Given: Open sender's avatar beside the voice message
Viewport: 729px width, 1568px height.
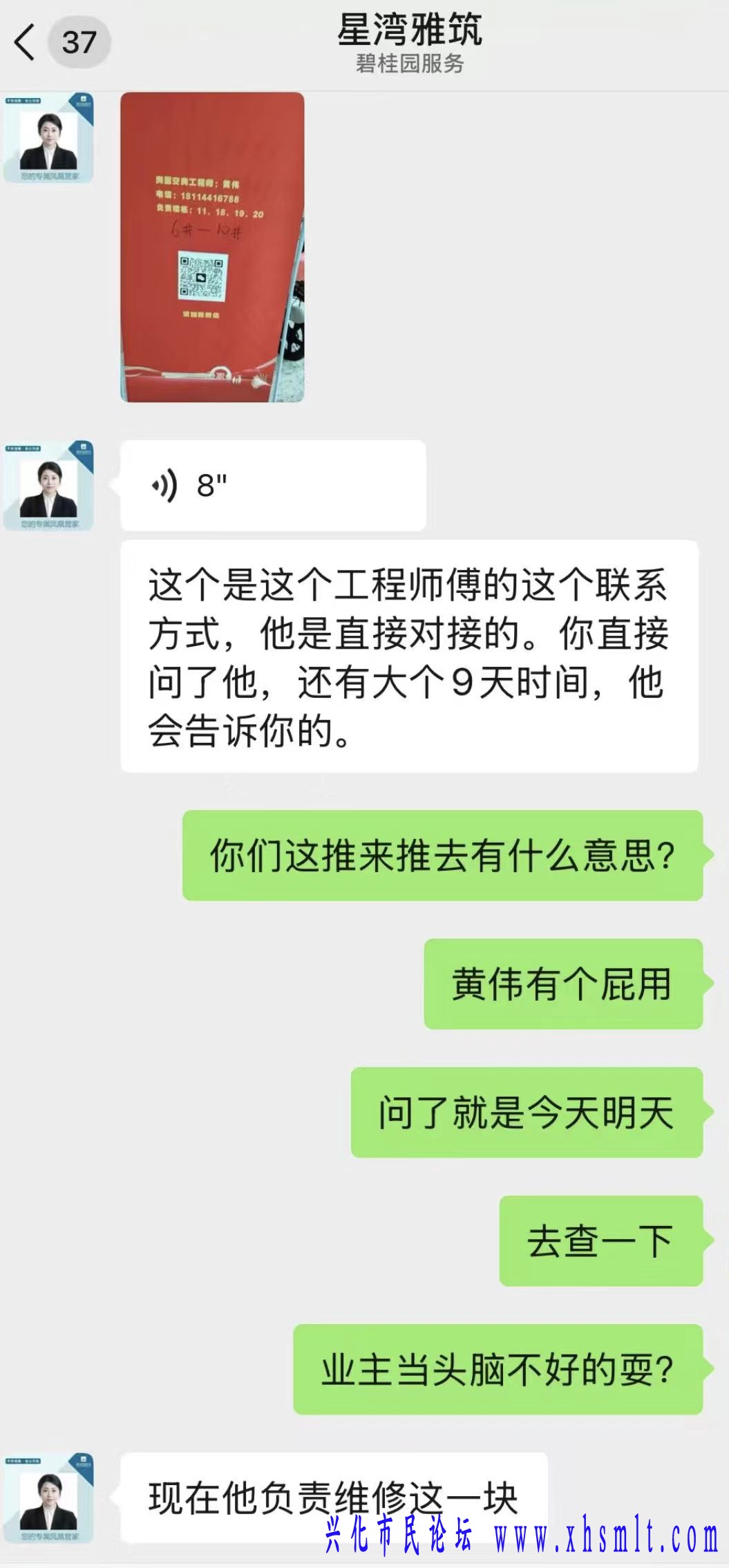Looking at the screenshot, I should pos(48,486).
